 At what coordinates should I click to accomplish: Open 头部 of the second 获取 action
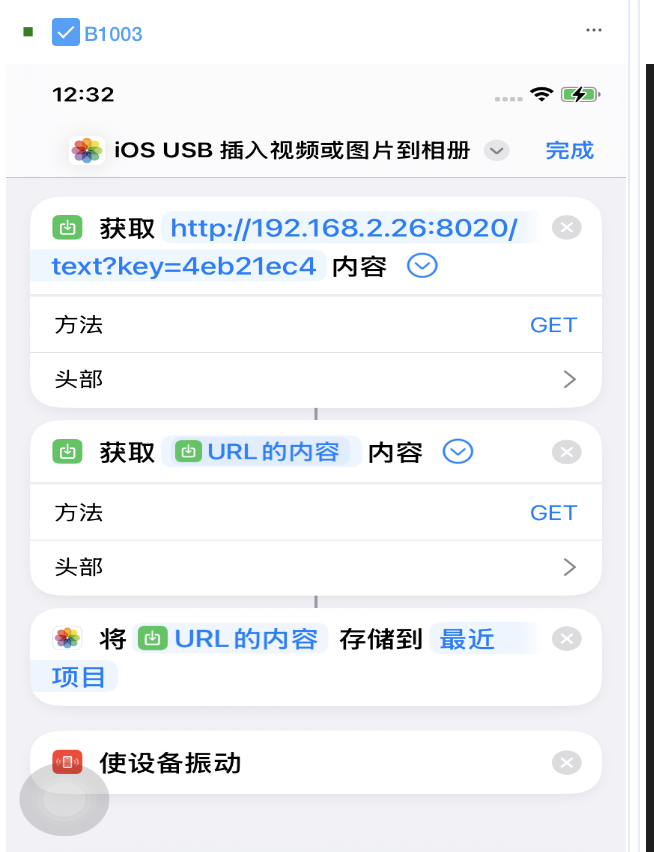point(569,567)
